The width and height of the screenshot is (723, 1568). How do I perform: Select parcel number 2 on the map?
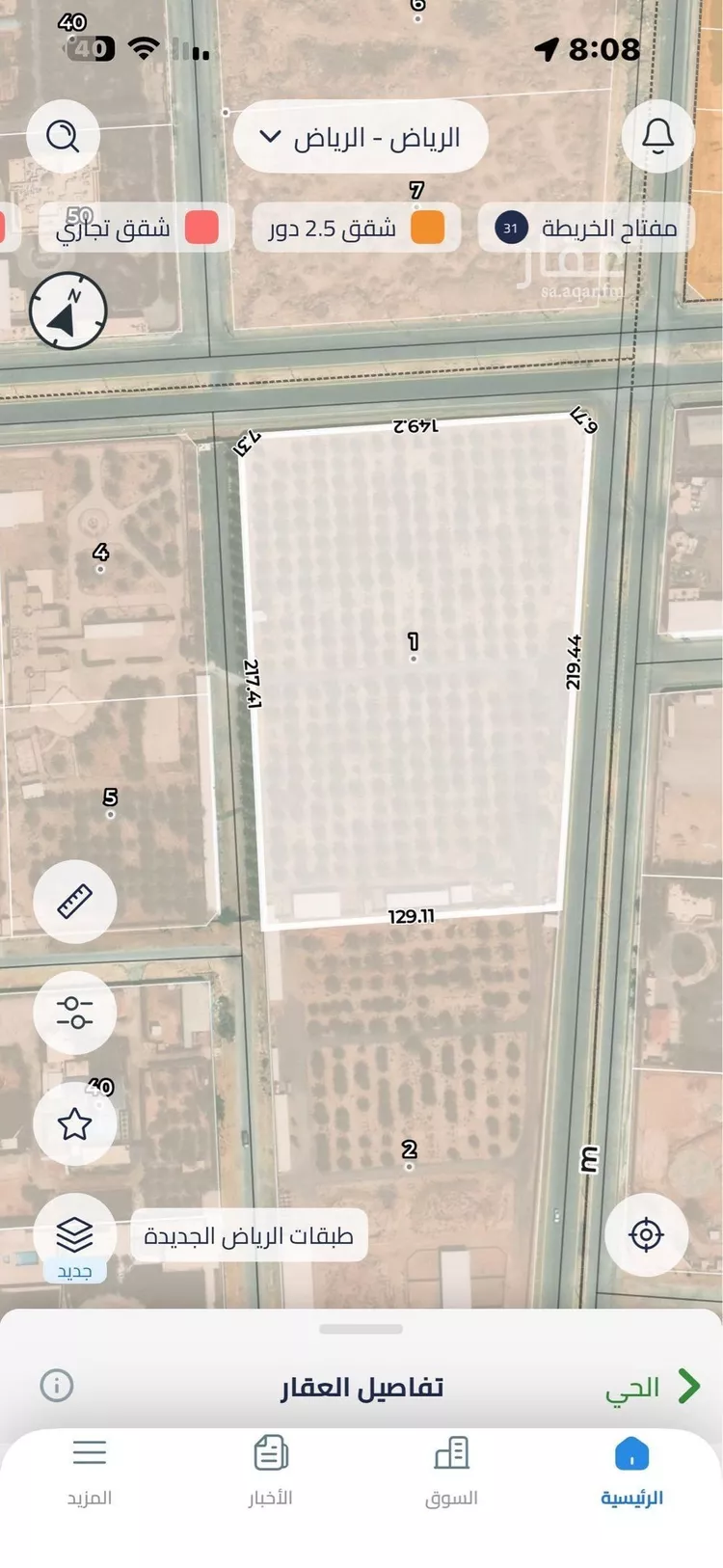click(x=410, y=1153)
